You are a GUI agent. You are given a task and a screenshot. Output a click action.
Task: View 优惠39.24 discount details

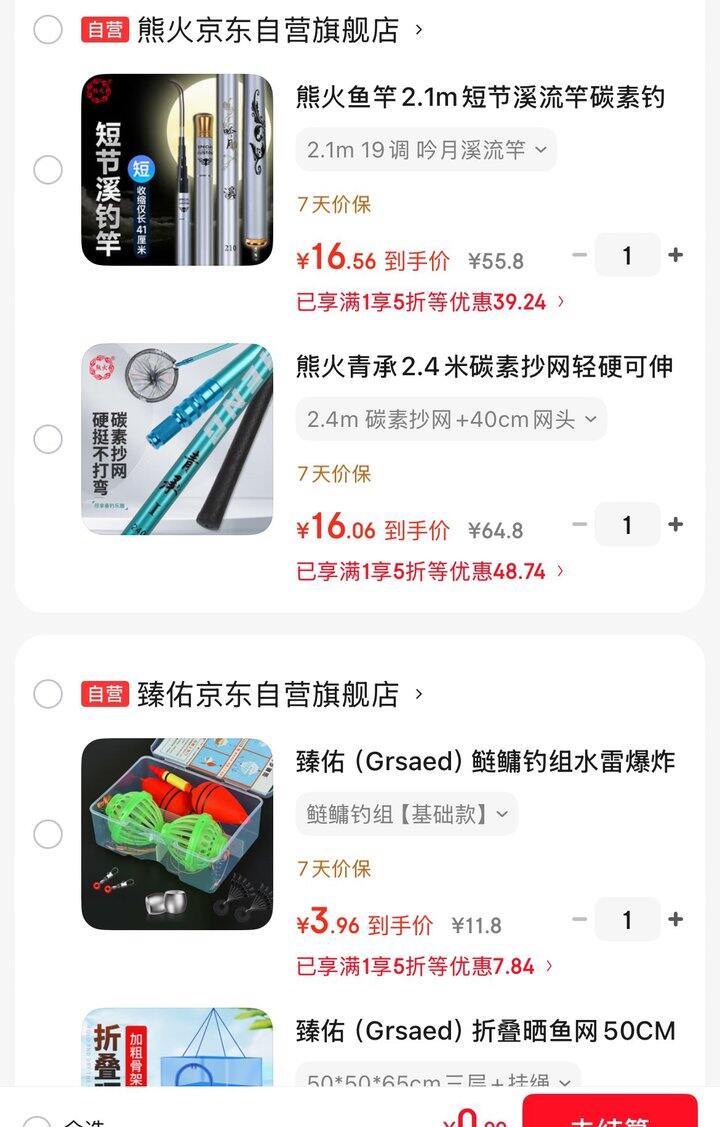tap(430, 301)
